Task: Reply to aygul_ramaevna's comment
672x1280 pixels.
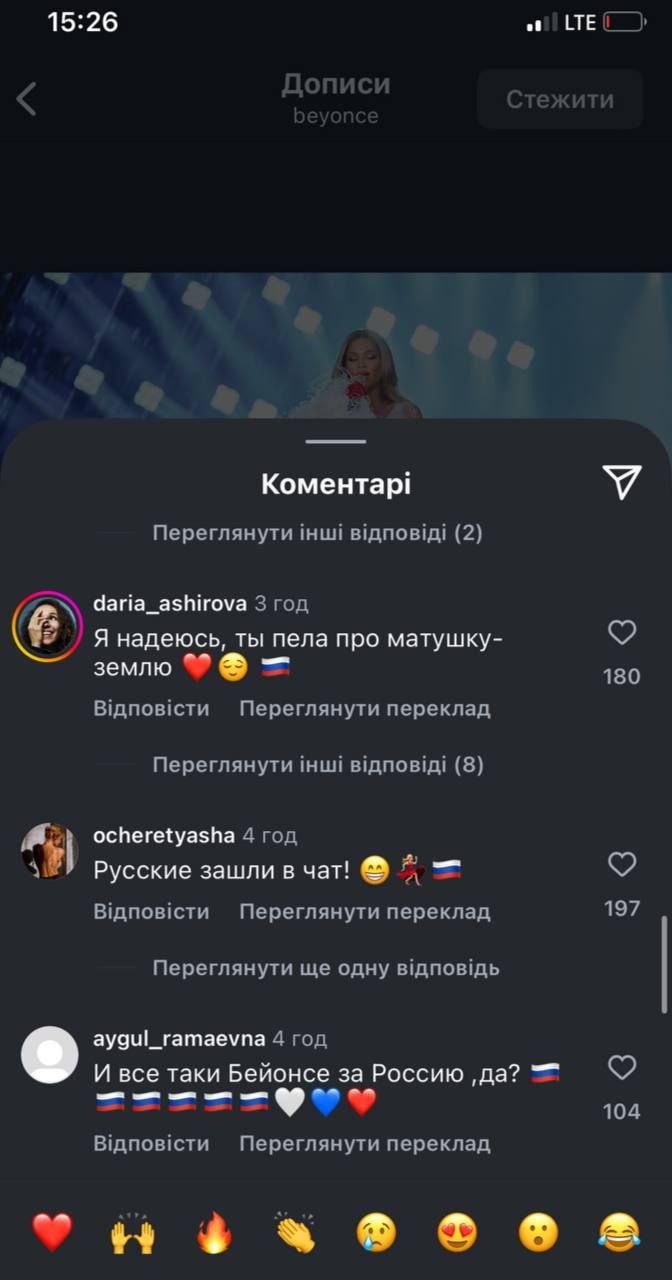Action: [151, 1143]
